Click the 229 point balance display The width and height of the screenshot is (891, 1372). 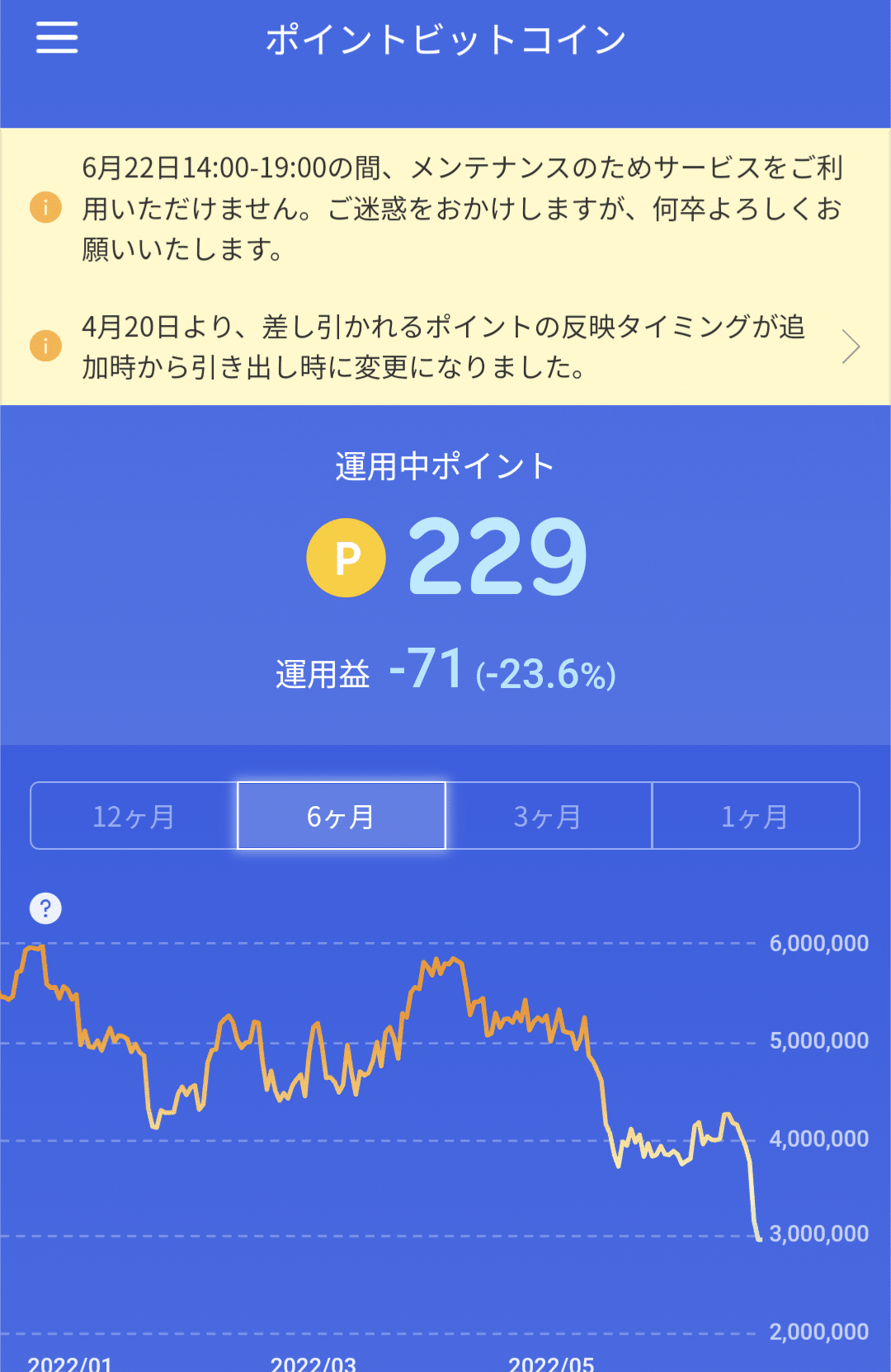coord(496,558)
